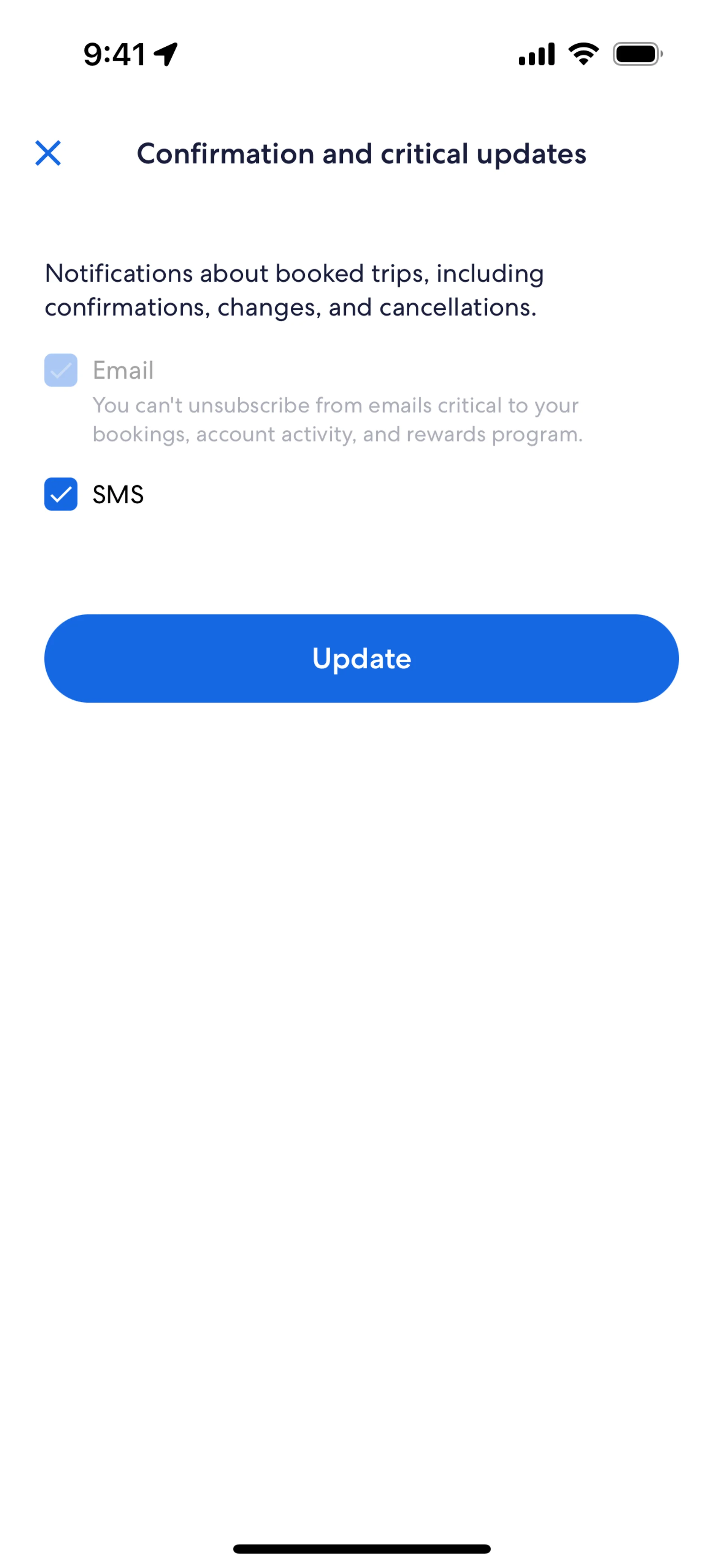Viewport: 723px width, 1568px height.
Task: Uncheck the SMS notifications checkbox
Action: point(61,494)
